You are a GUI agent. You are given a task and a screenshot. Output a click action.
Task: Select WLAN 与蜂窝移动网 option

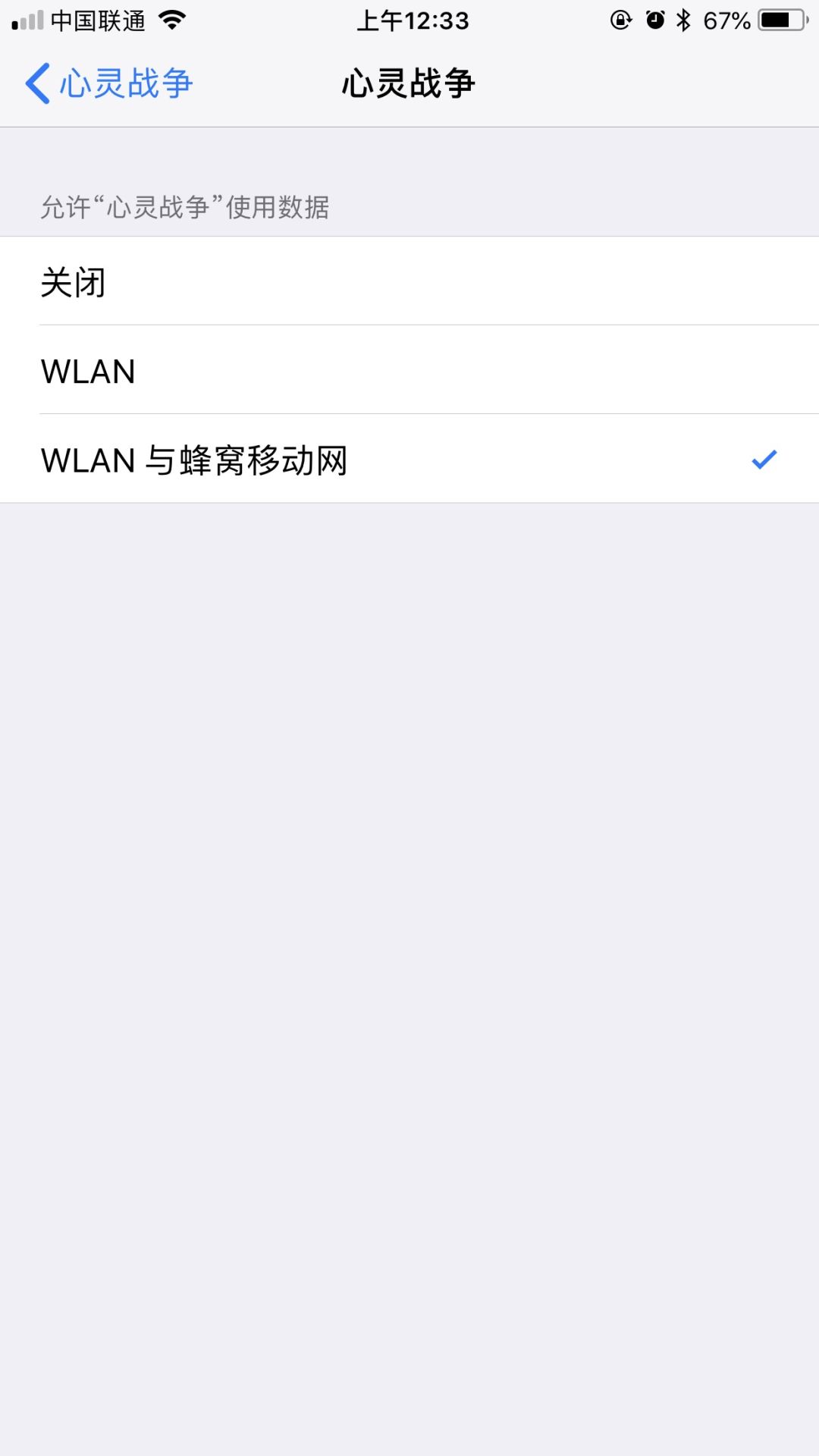click(x=409, y=459)
